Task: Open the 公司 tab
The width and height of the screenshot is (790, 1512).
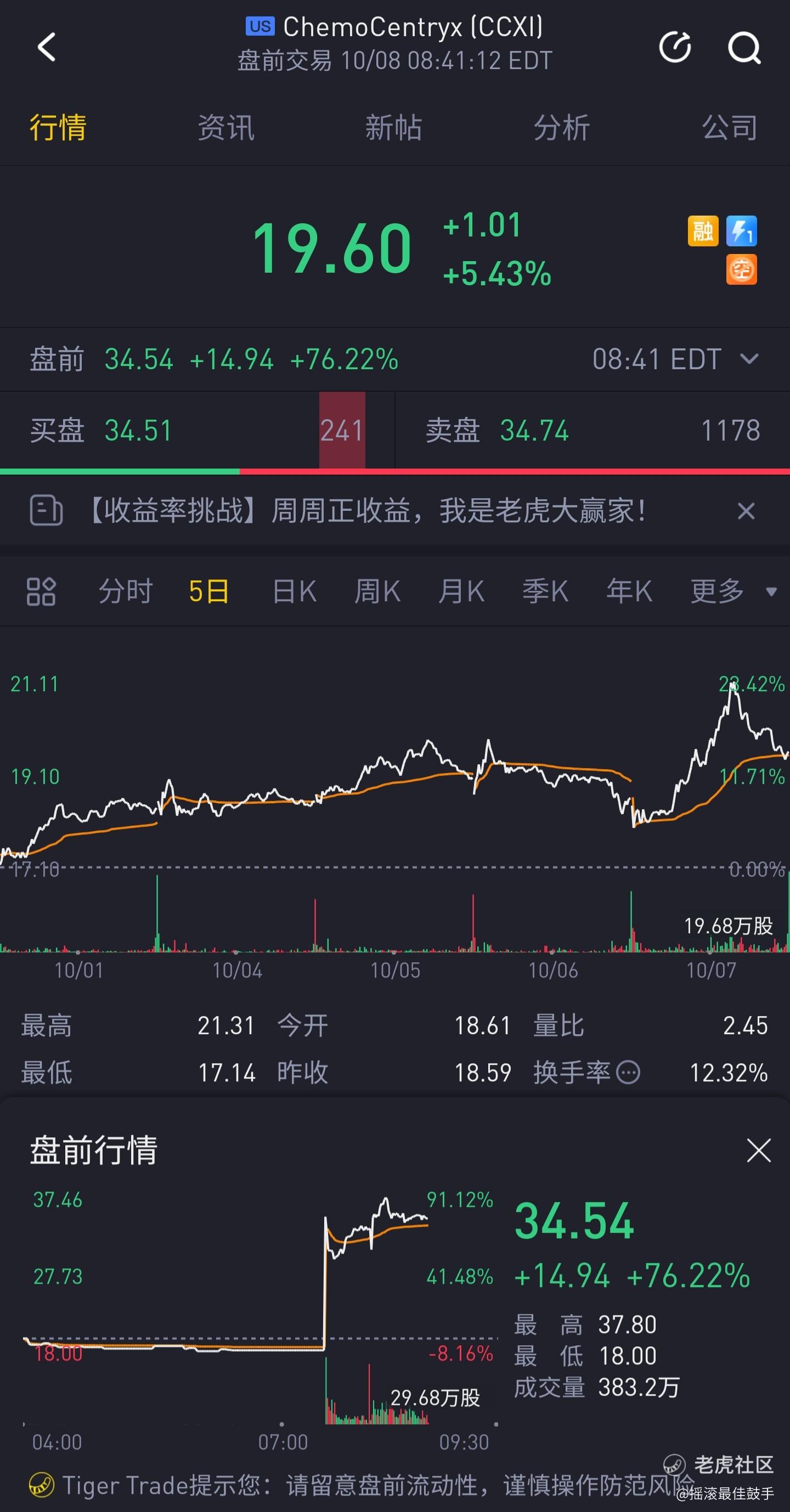Action: pos(730,127)
